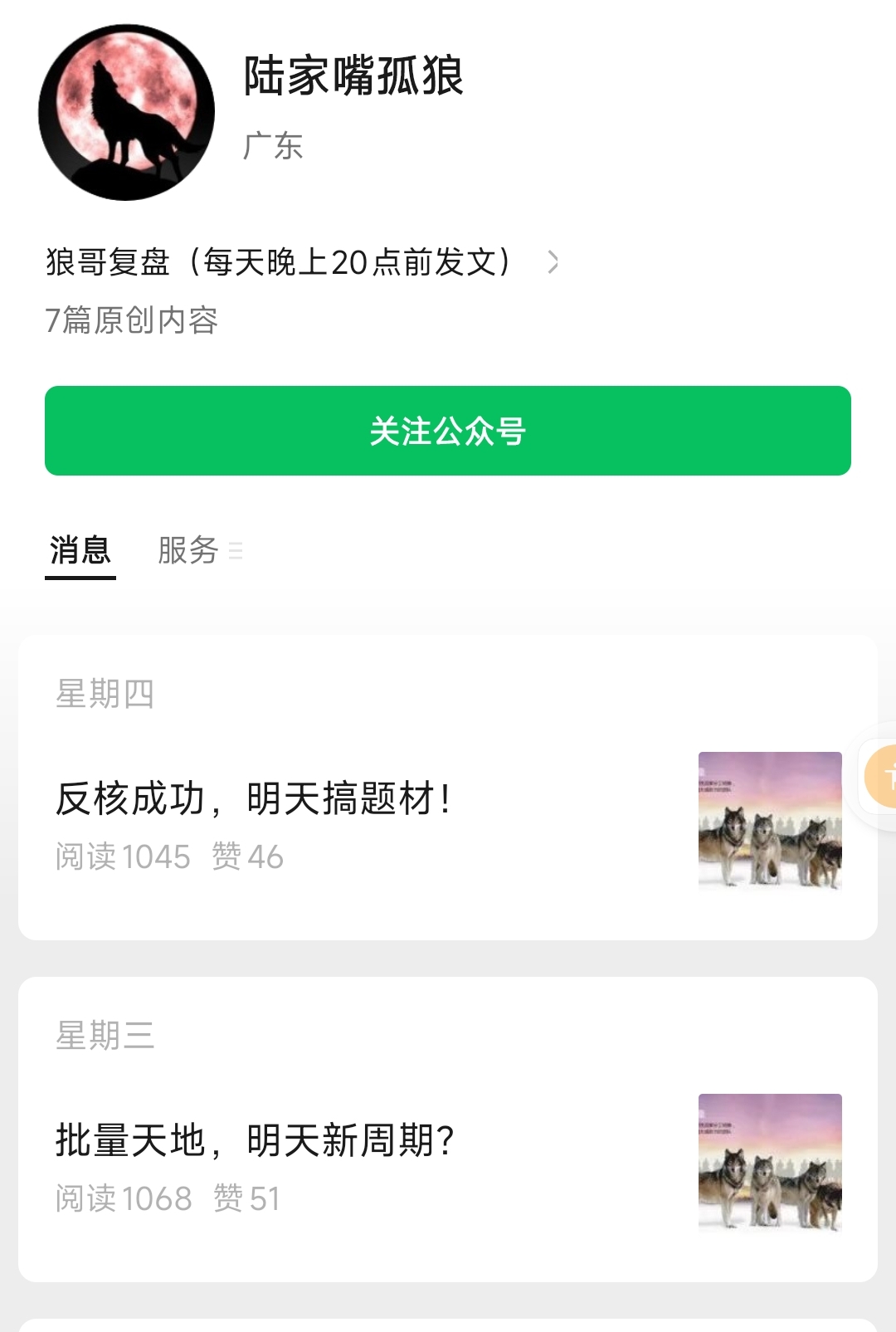Switch to the 服务 tab

[x=189, y=550]
